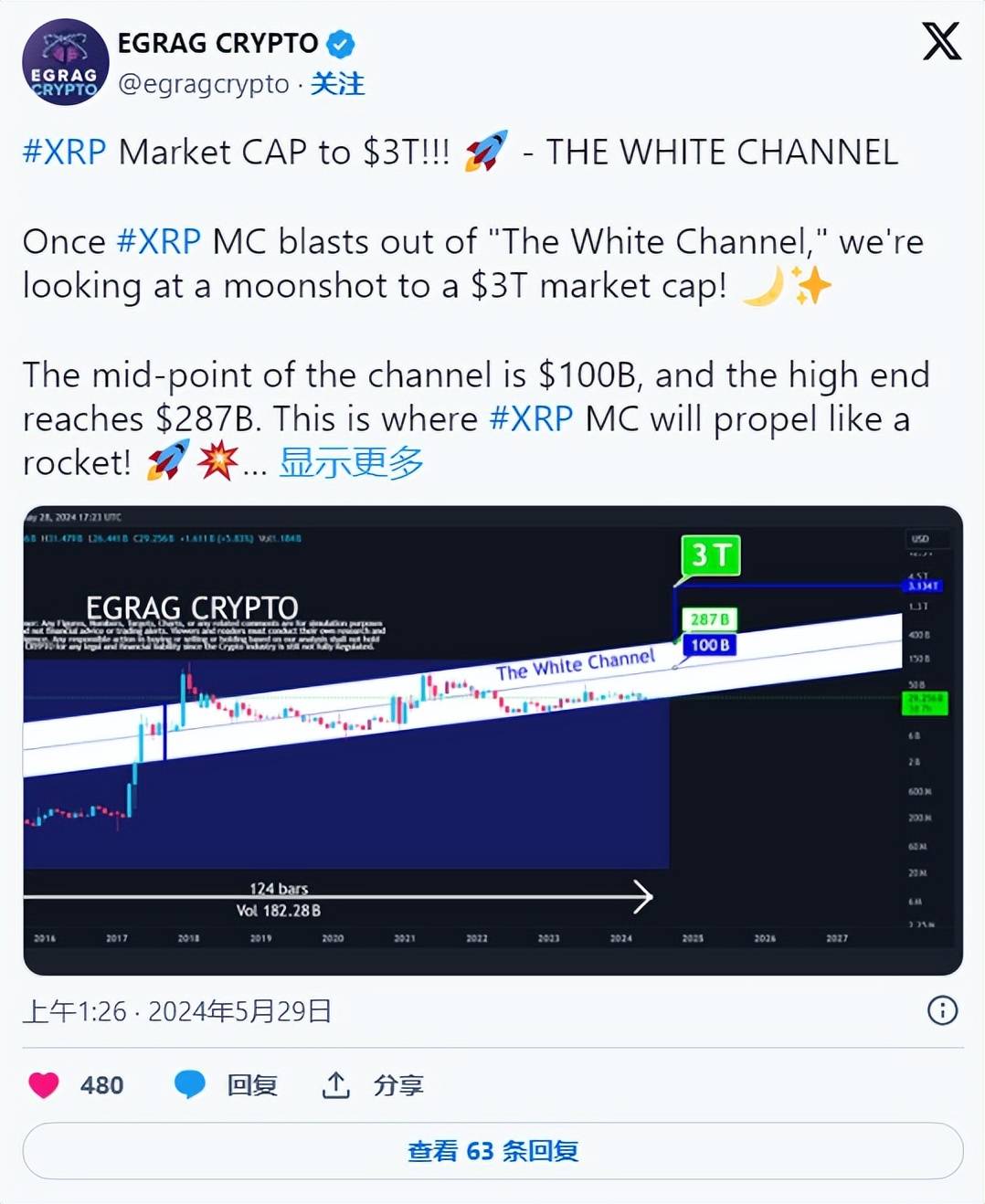Share the tweet via 分享
The width and height of the screenshot is (985, 1204).
click(x=374, y=1084)
